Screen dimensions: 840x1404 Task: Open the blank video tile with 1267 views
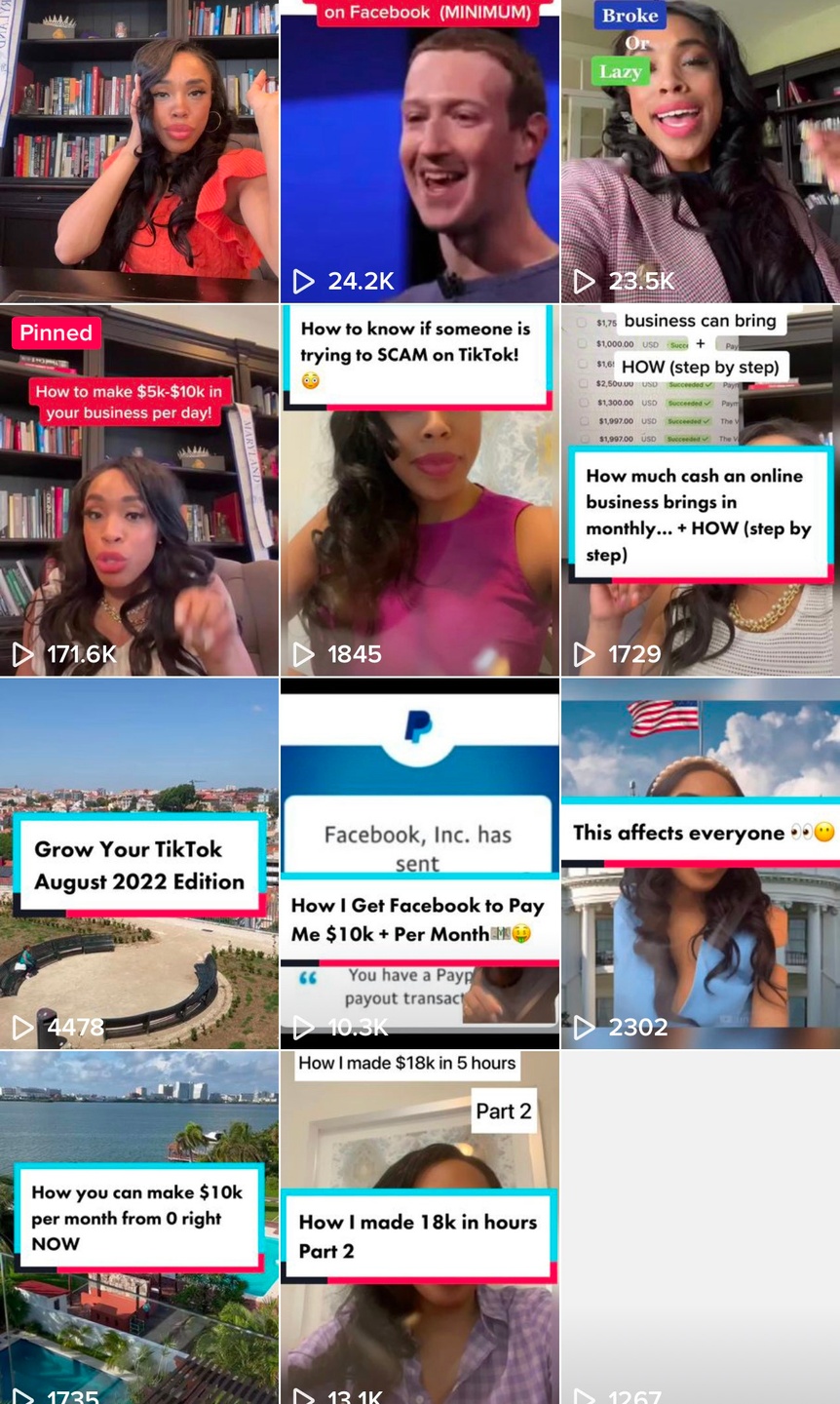(700, 1228)
